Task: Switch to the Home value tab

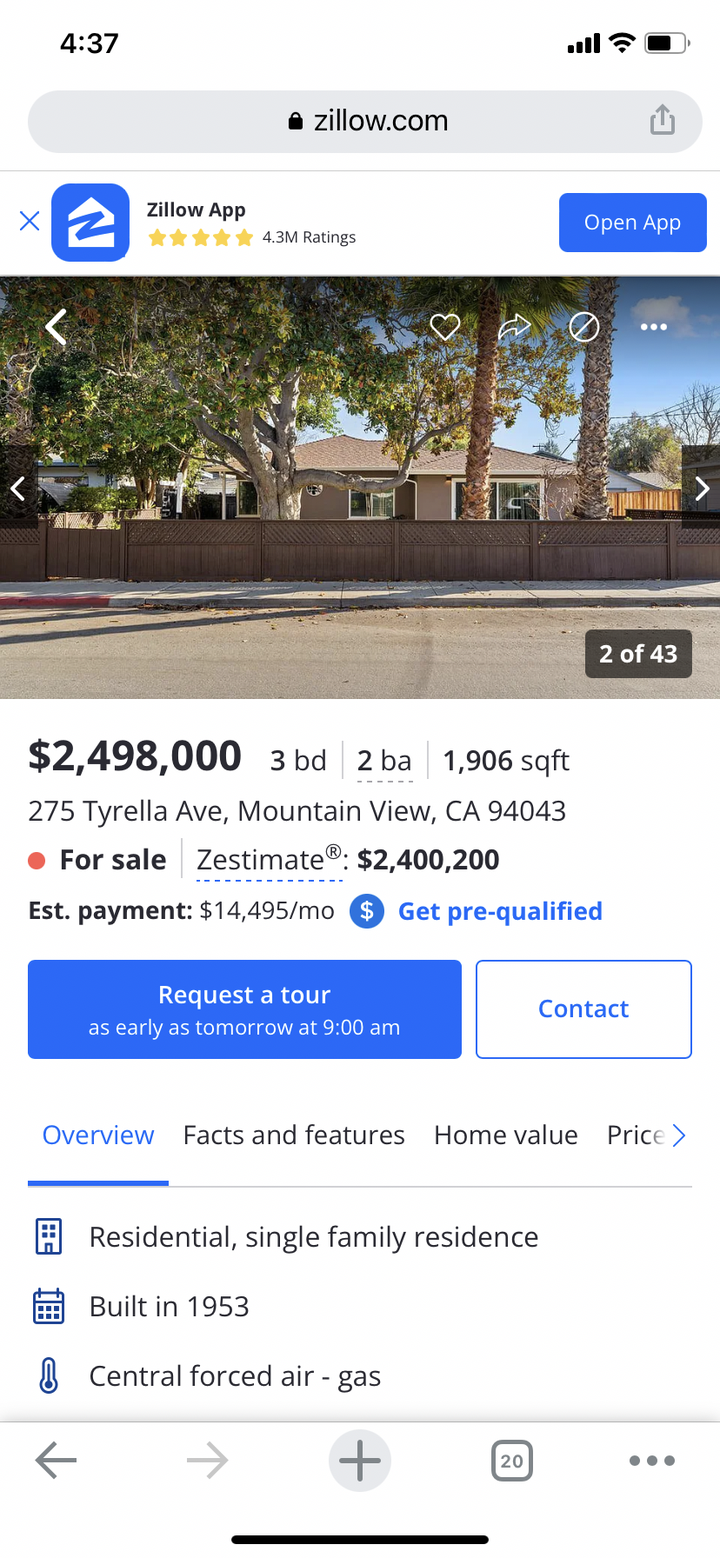Action: pyautogui.click(x=505, y=1135)
